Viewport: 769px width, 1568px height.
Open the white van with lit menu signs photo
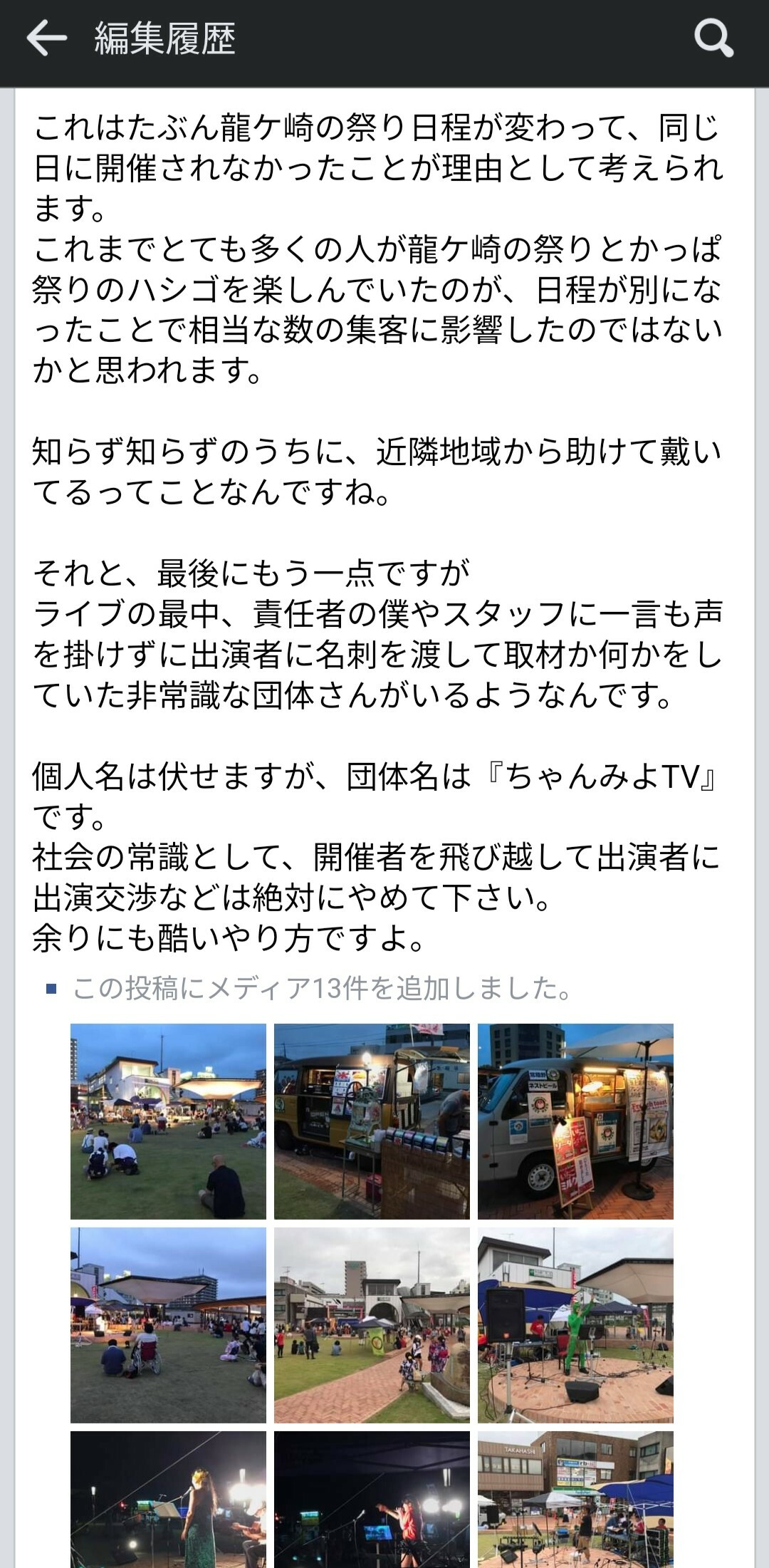click(575, 1121)
